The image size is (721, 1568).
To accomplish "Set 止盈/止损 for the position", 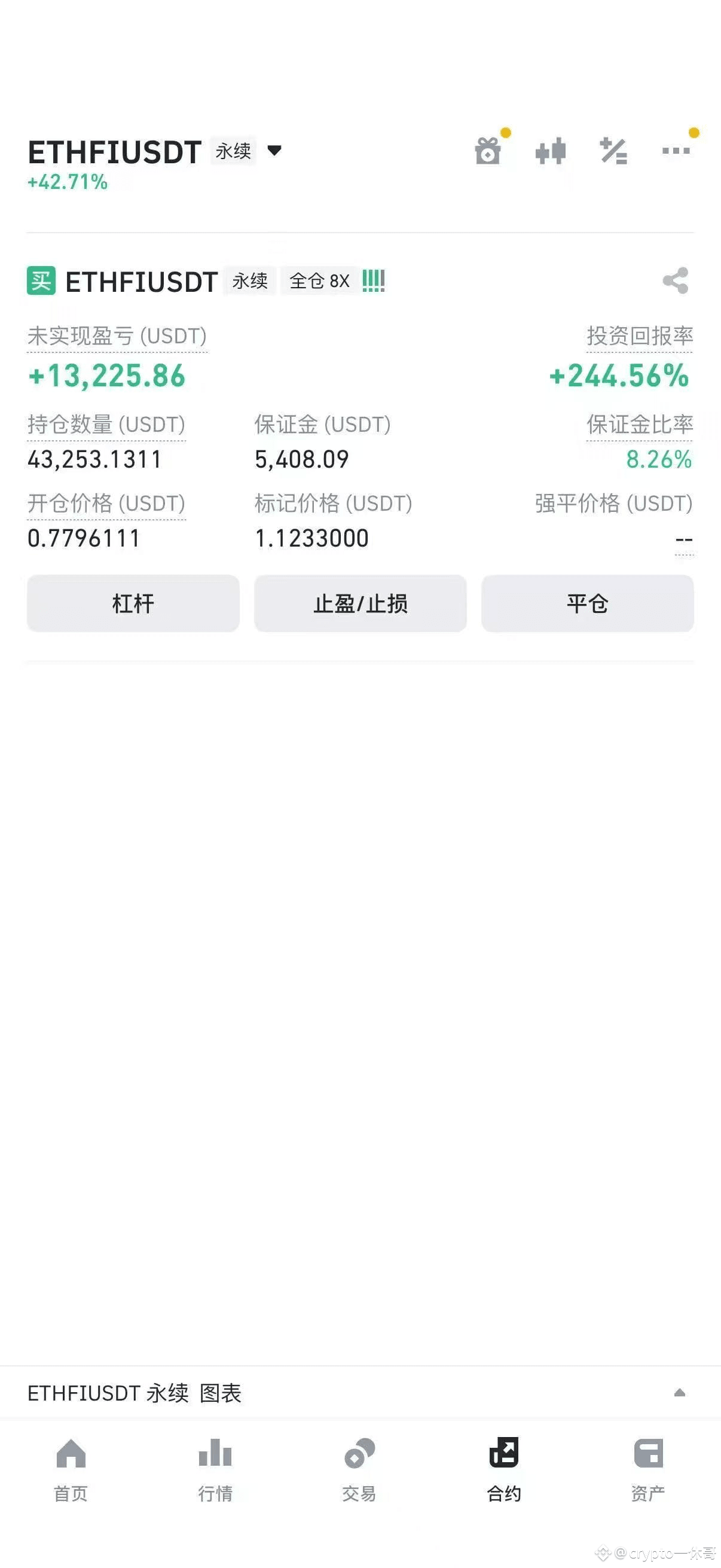I will click(x=360, y=603).
